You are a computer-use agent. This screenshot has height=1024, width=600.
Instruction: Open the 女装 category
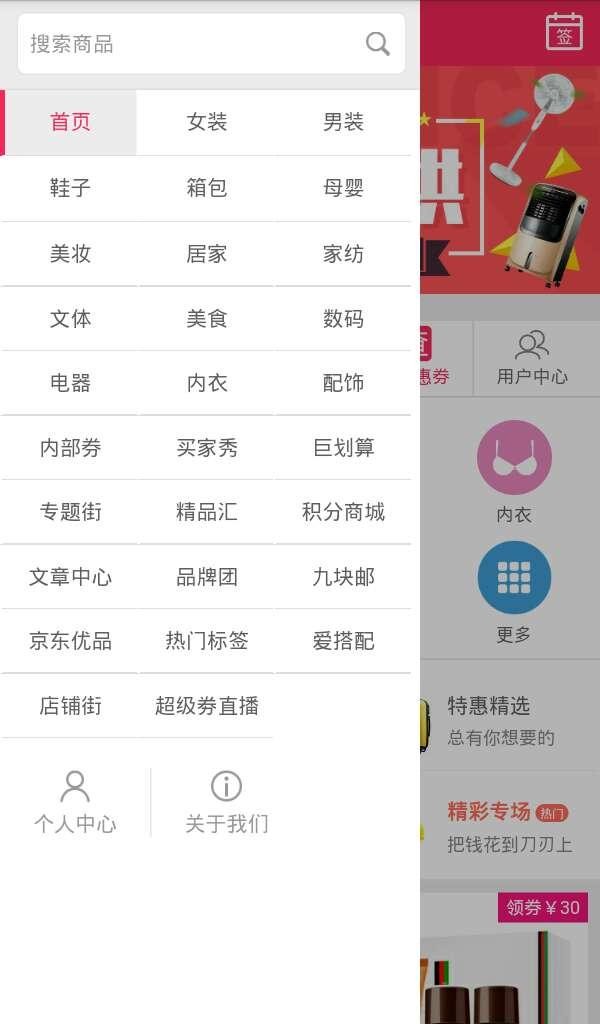207,122
